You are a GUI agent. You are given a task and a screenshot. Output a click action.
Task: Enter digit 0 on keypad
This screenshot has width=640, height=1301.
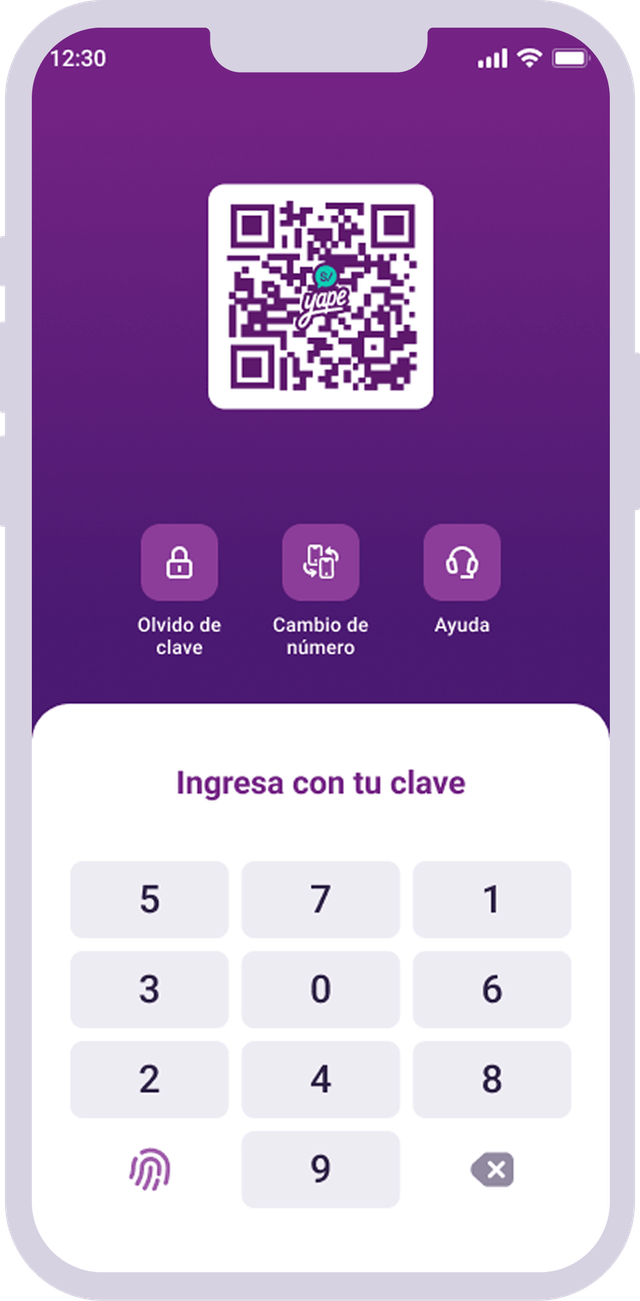(x=320, y=989)
